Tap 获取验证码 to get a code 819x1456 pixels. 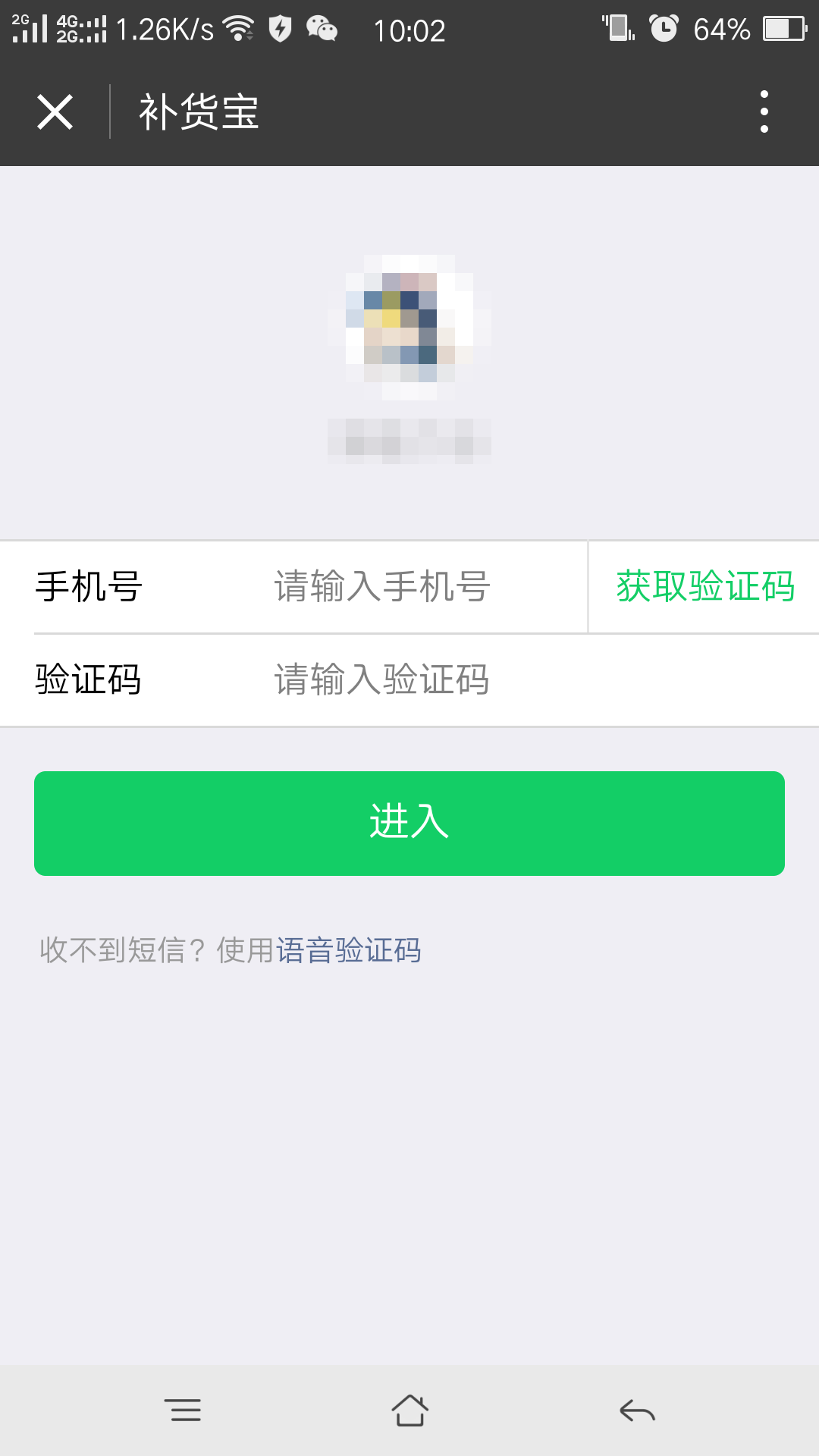pyautogui.click(x=705, y=587)
